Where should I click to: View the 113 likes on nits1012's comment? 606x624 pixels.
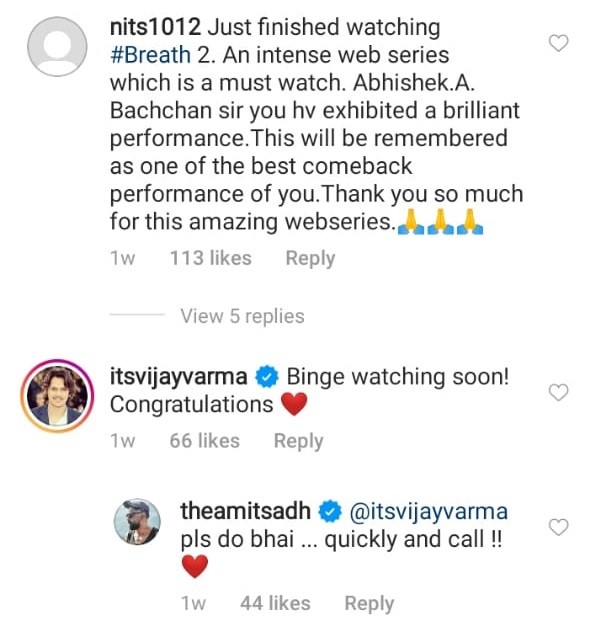pyautogui.click(x=210, y=258)
